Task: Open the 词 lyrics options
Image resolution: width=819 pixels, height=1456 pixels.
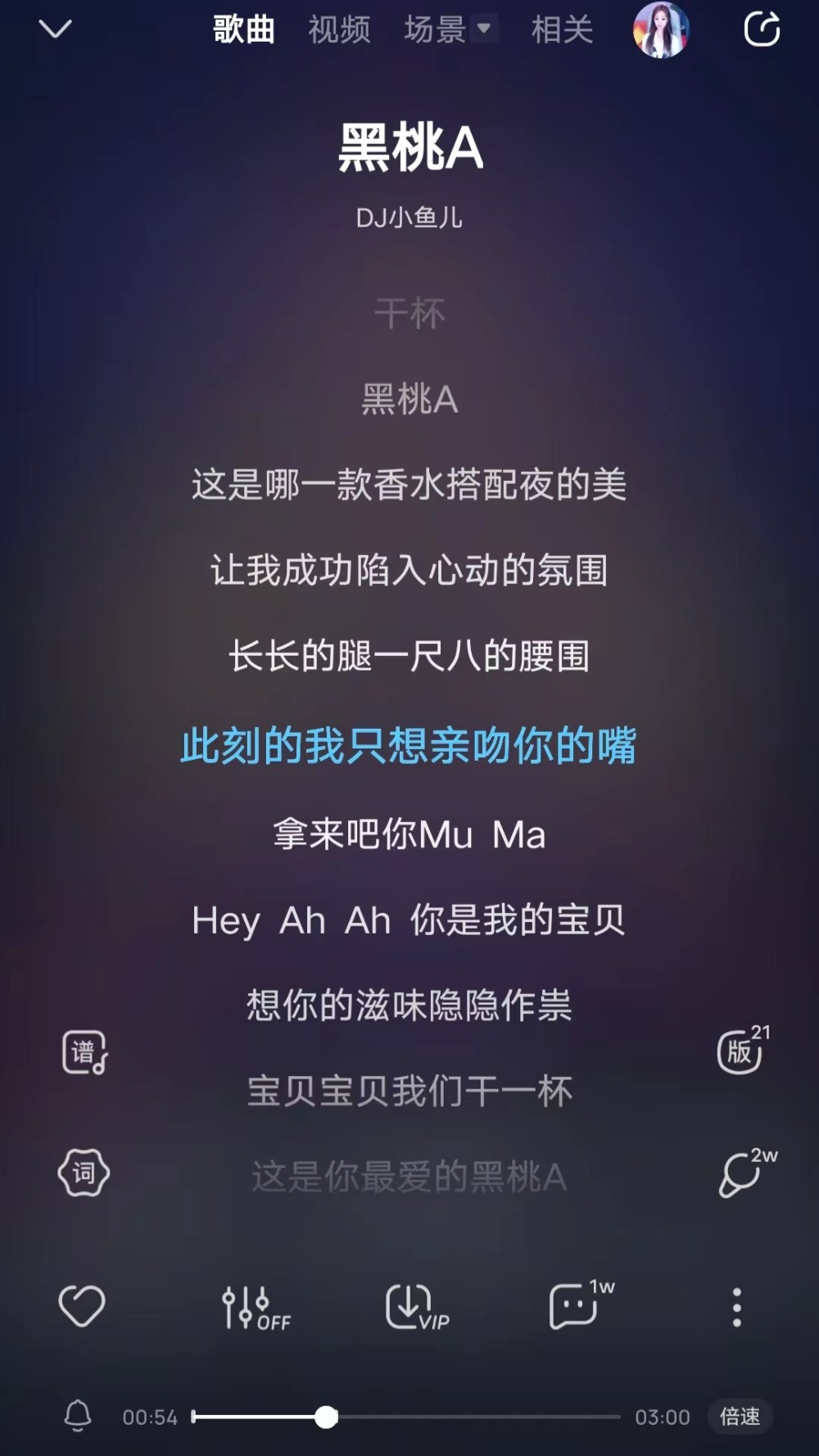Action: [x=84, y=1173]
